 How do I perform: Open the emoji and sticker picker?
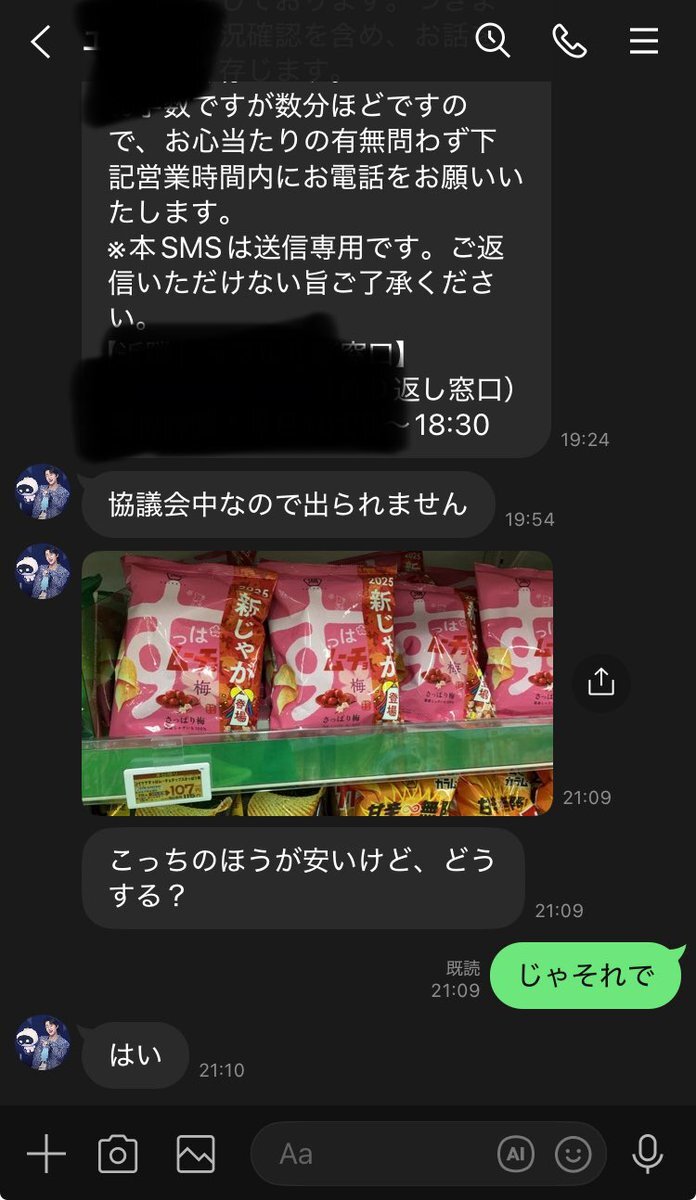point(573,1154)
